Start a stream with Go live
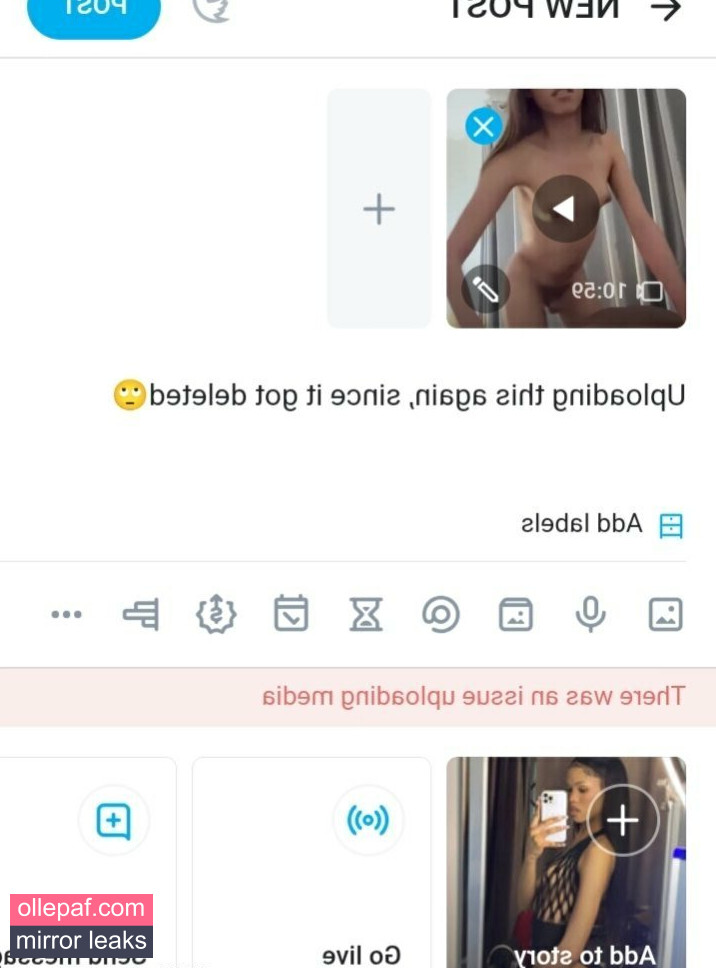This screenshot has height=968, width=716. 312,860
